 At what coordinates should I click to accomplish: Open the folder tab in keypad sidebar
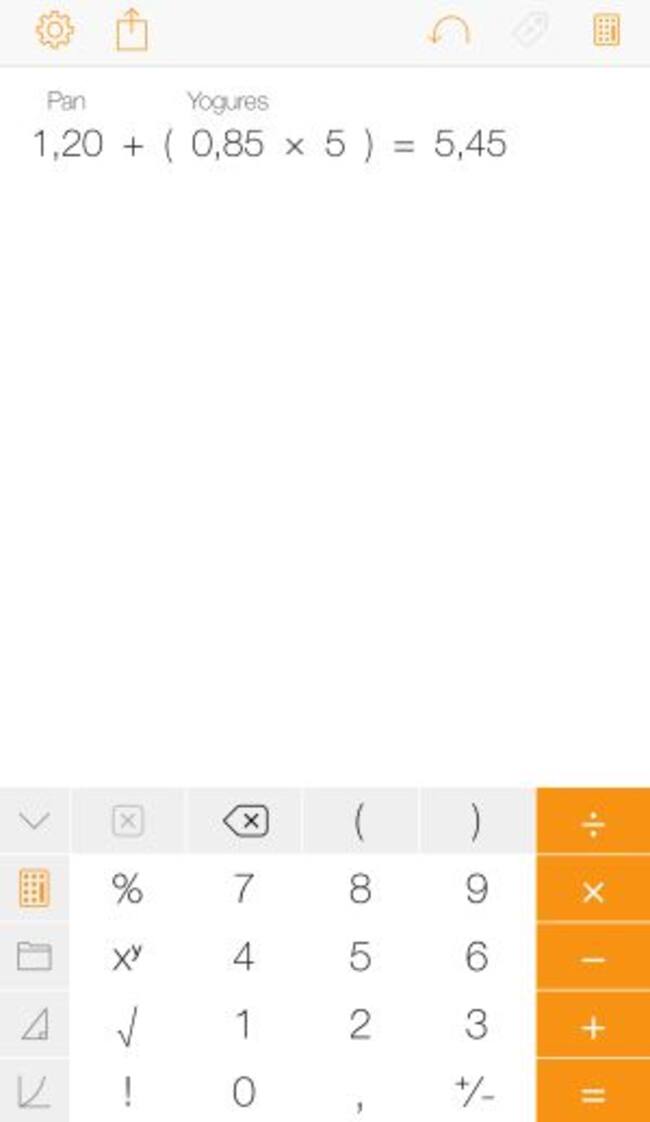coord(34,957)
